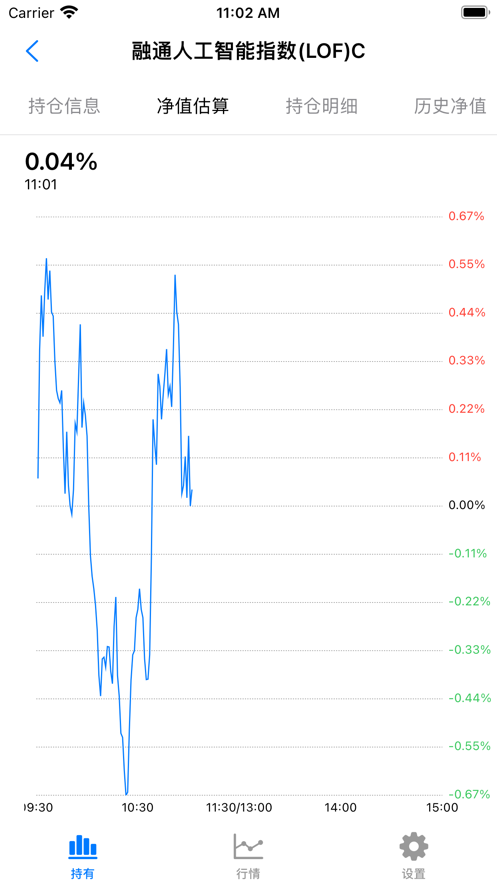Viewport: 497px width, 883px height.
Task: Go to the 行情 bottom tab
Action: tap(248, 855)
